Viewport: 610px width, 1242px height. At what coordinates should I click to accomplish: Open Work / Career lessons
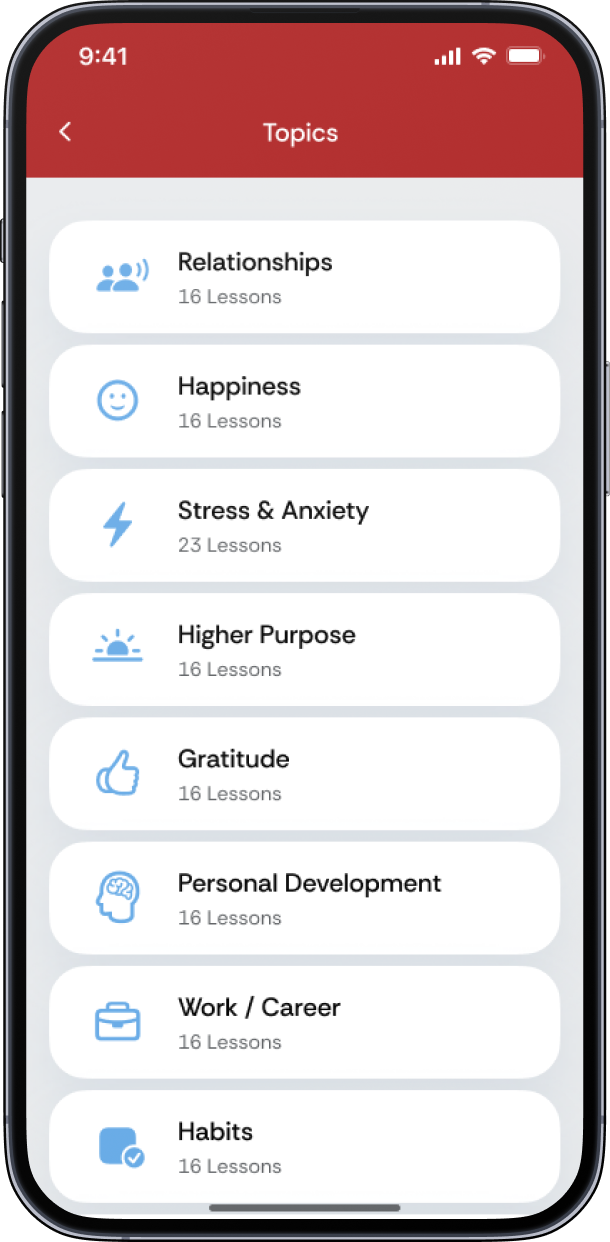[304, 1021]
